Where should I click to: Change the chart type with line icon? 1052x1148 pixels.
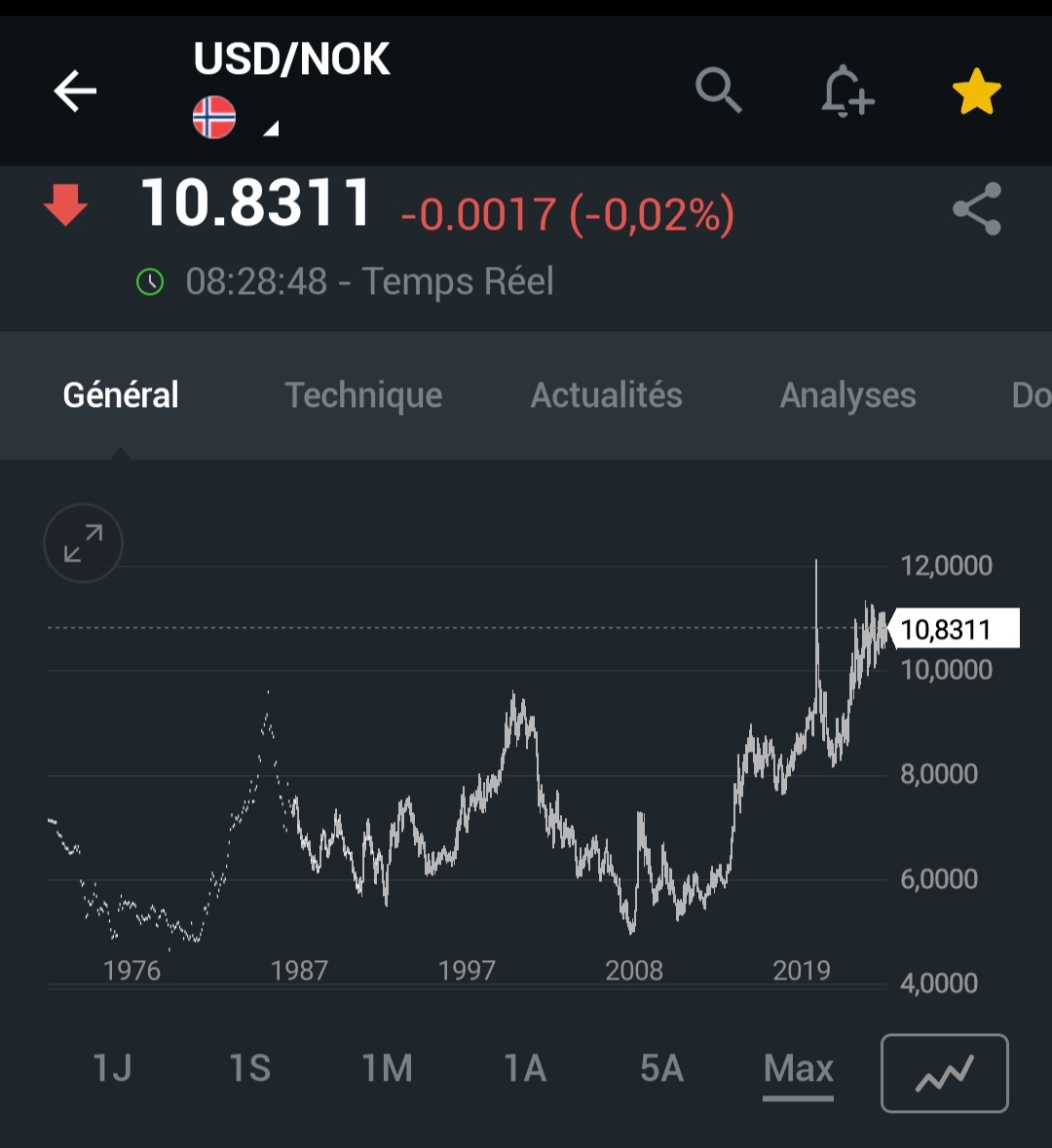[944, 1073]
